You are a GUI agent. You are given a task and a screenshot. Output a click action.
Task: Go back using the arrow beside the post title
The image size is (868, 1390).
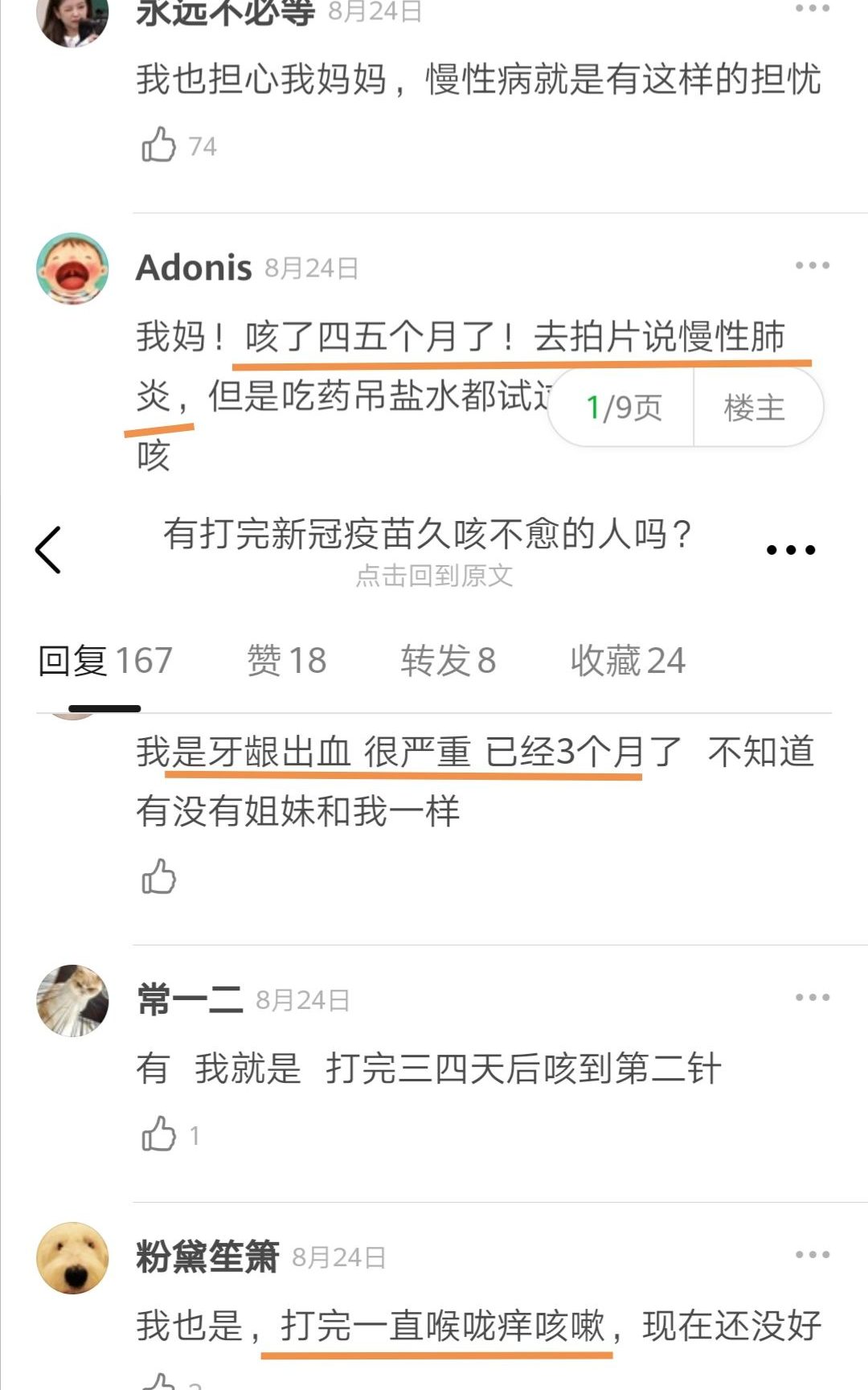click(x=48, y=550)
